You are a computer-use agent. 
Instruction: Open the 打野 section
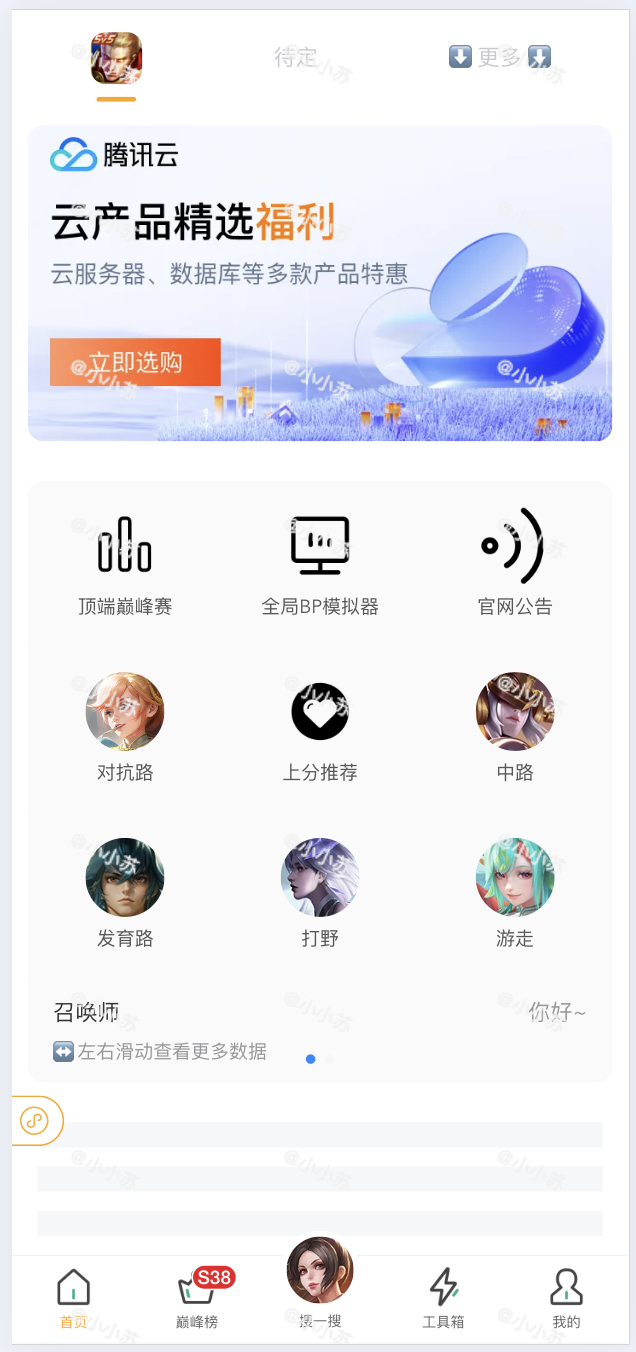320,893
